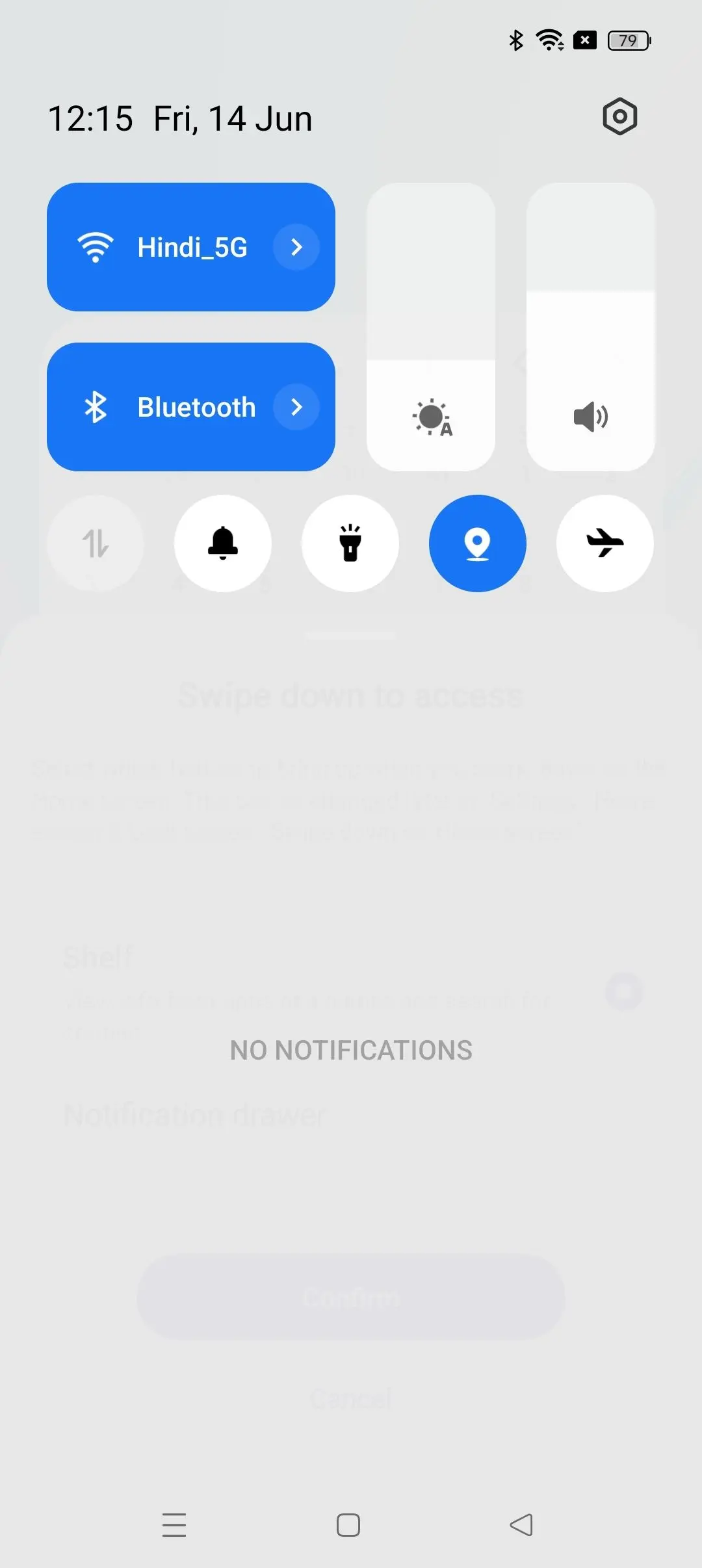Tap the battery indicator in status bar
This screenshot has height=1568, width=702.
[x=626, y=40]
